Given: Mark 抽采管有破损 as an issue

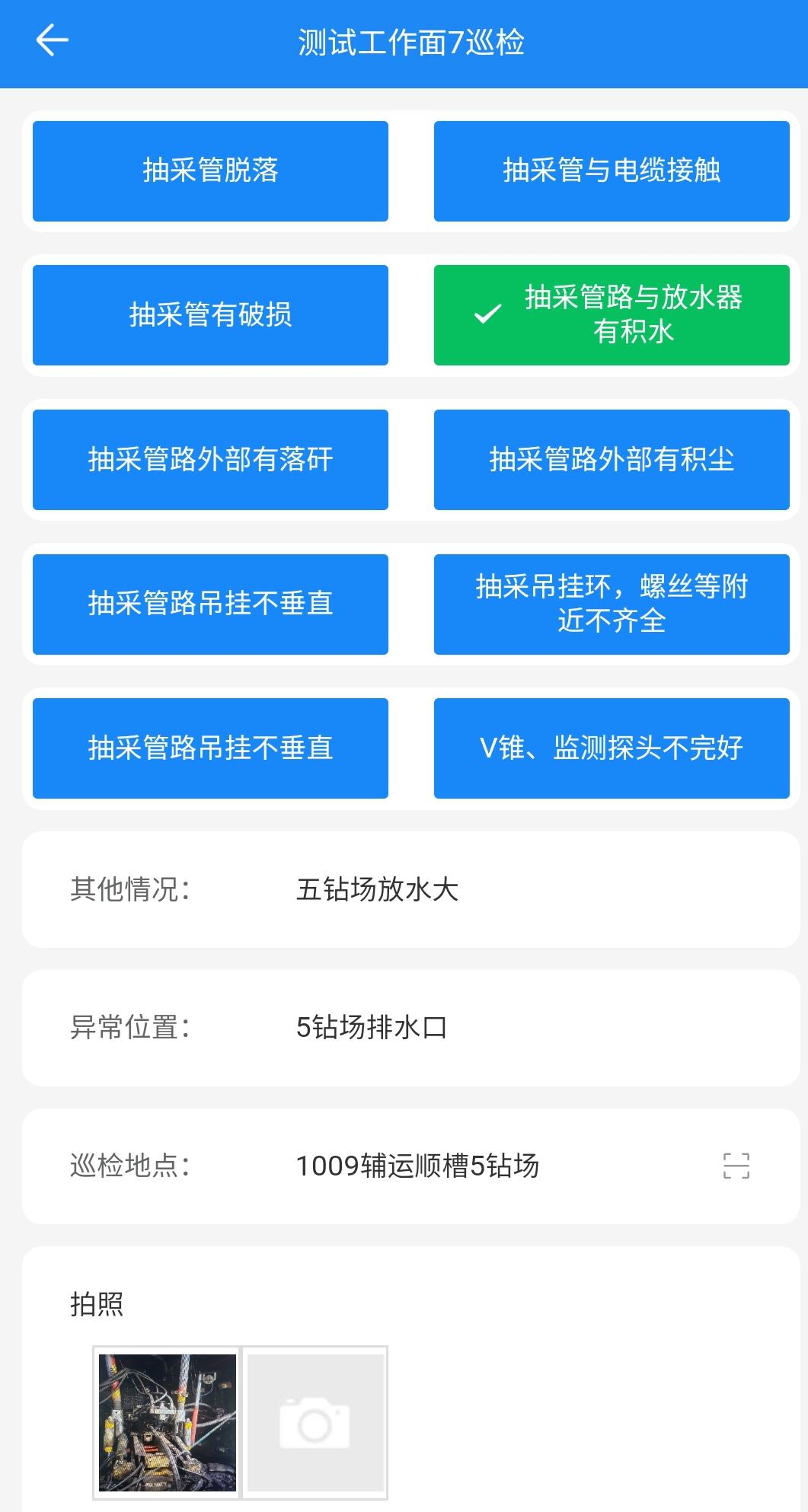Looking at the screenshot, I should pos(210,314).
